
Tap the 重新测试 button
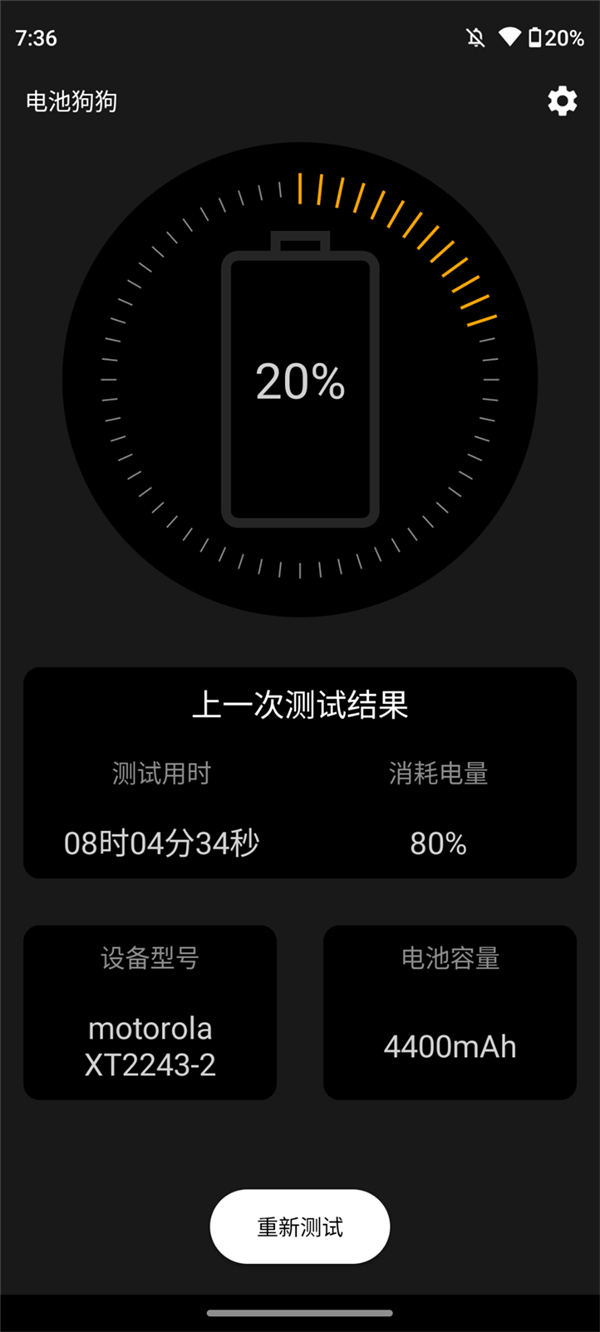coord(300,1227)
